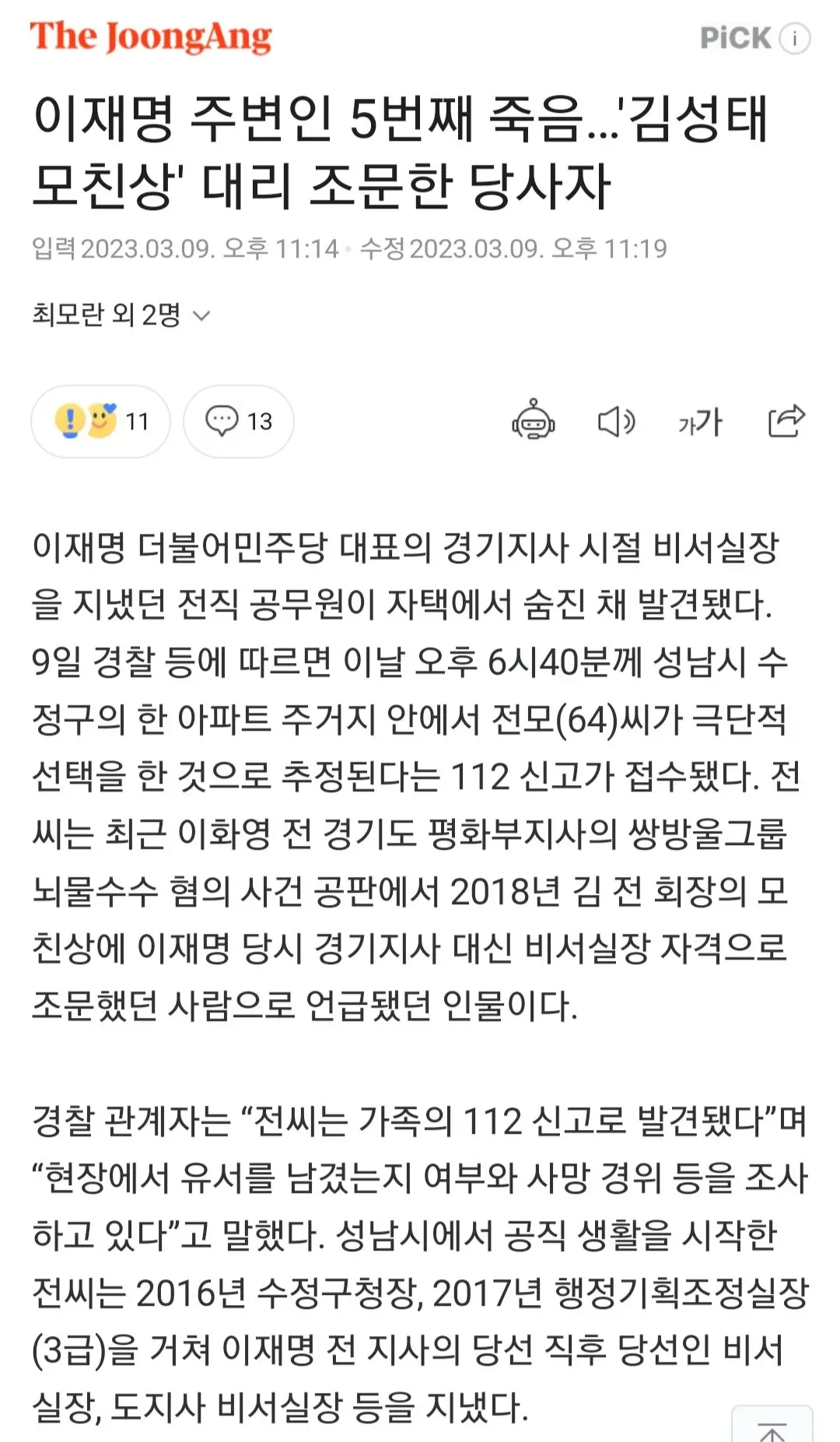Open the PICK info icon

point(794,38)
